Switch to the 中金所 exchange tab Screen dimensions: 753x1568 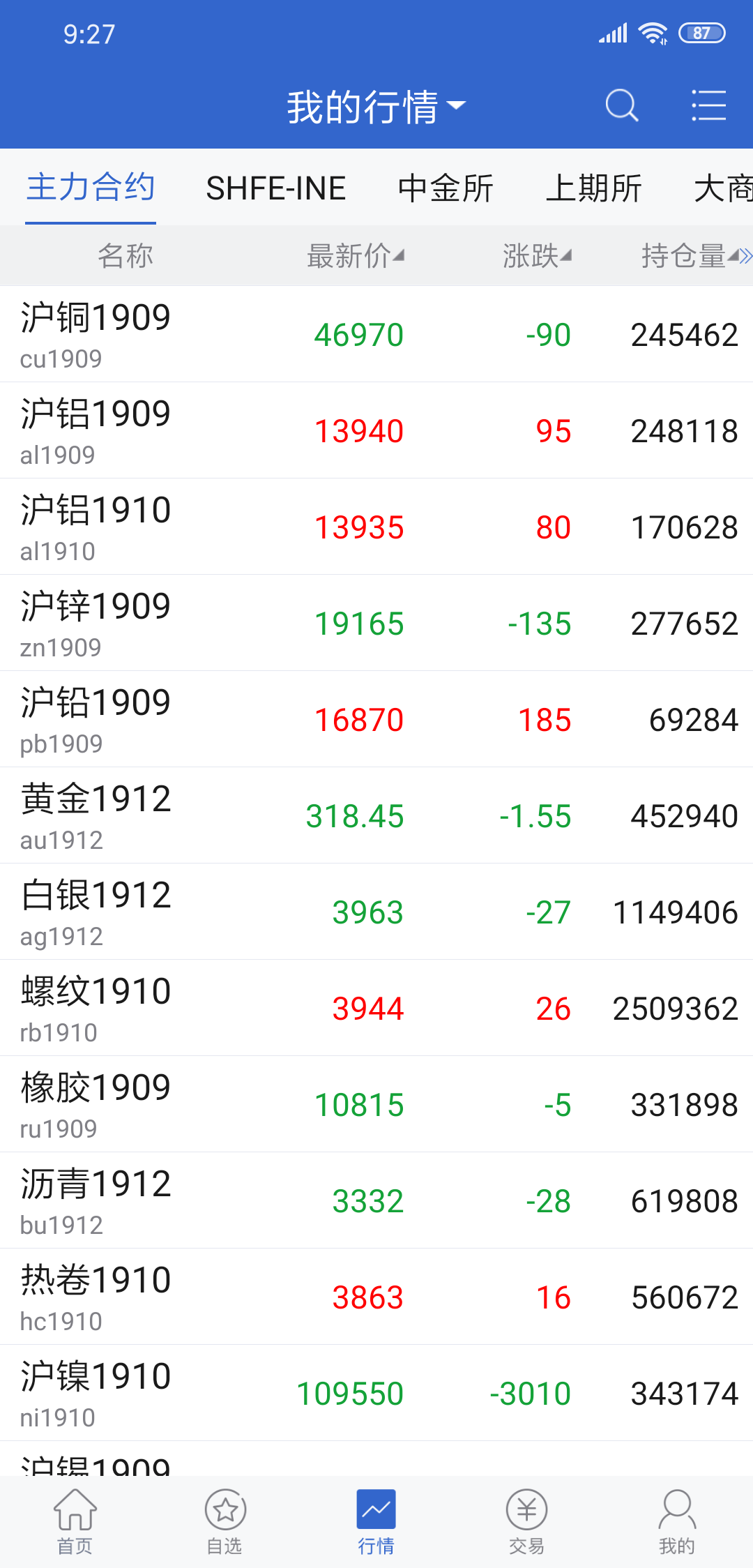point(446,188)
